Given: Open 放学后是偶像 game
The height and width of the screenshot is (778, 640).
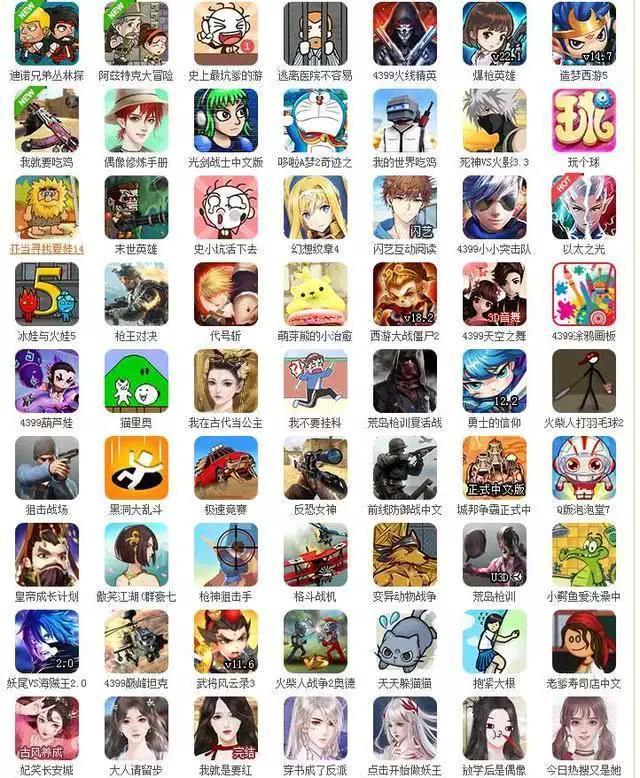Looking at the screenshot, I should (x=494, y=728).
